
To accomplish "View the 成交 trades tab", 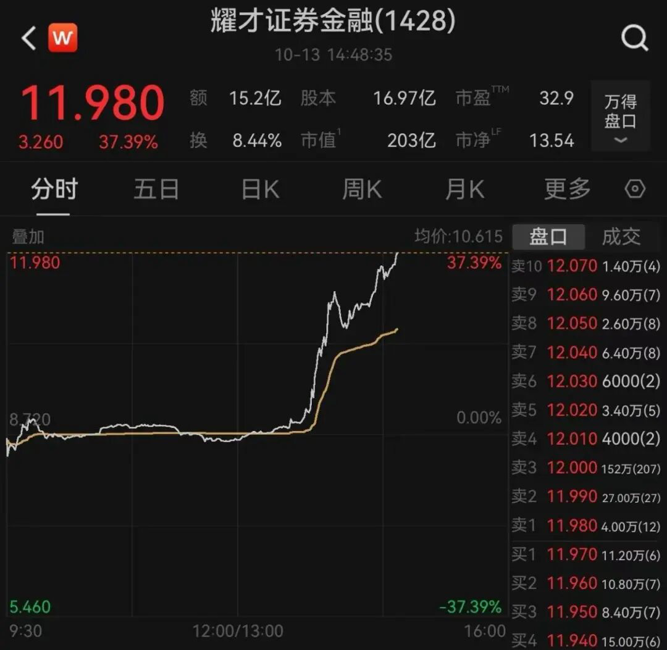I will click(x=621, y=236).
